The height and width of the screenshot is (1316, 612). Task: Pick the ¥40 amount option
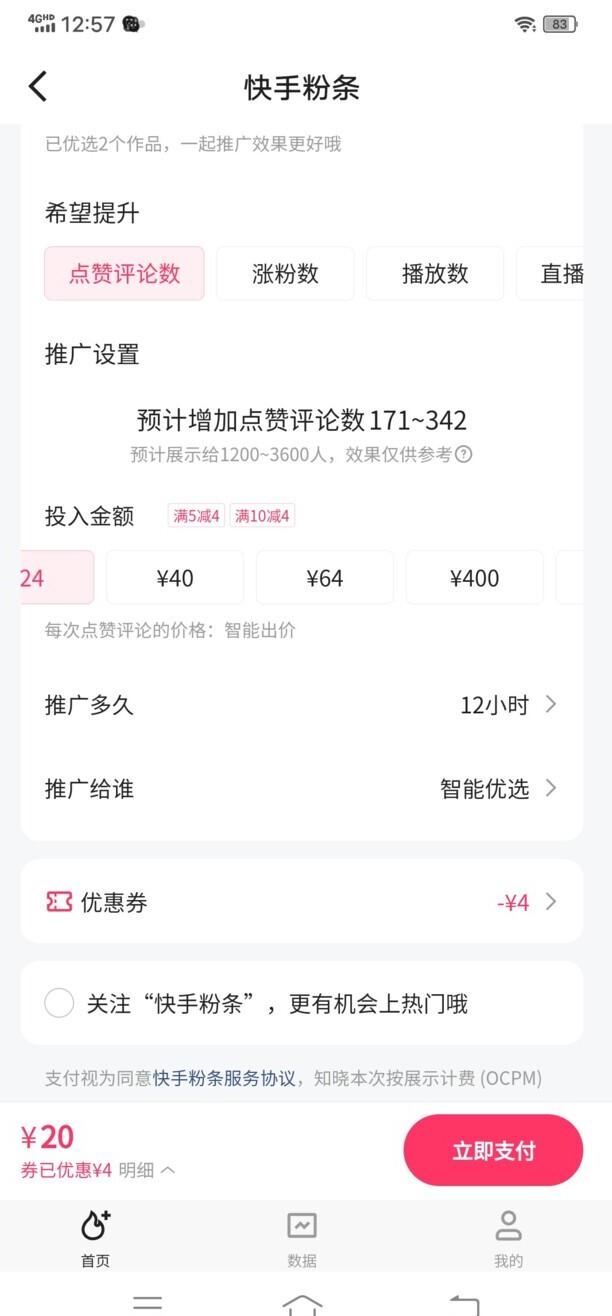(175, 578)
